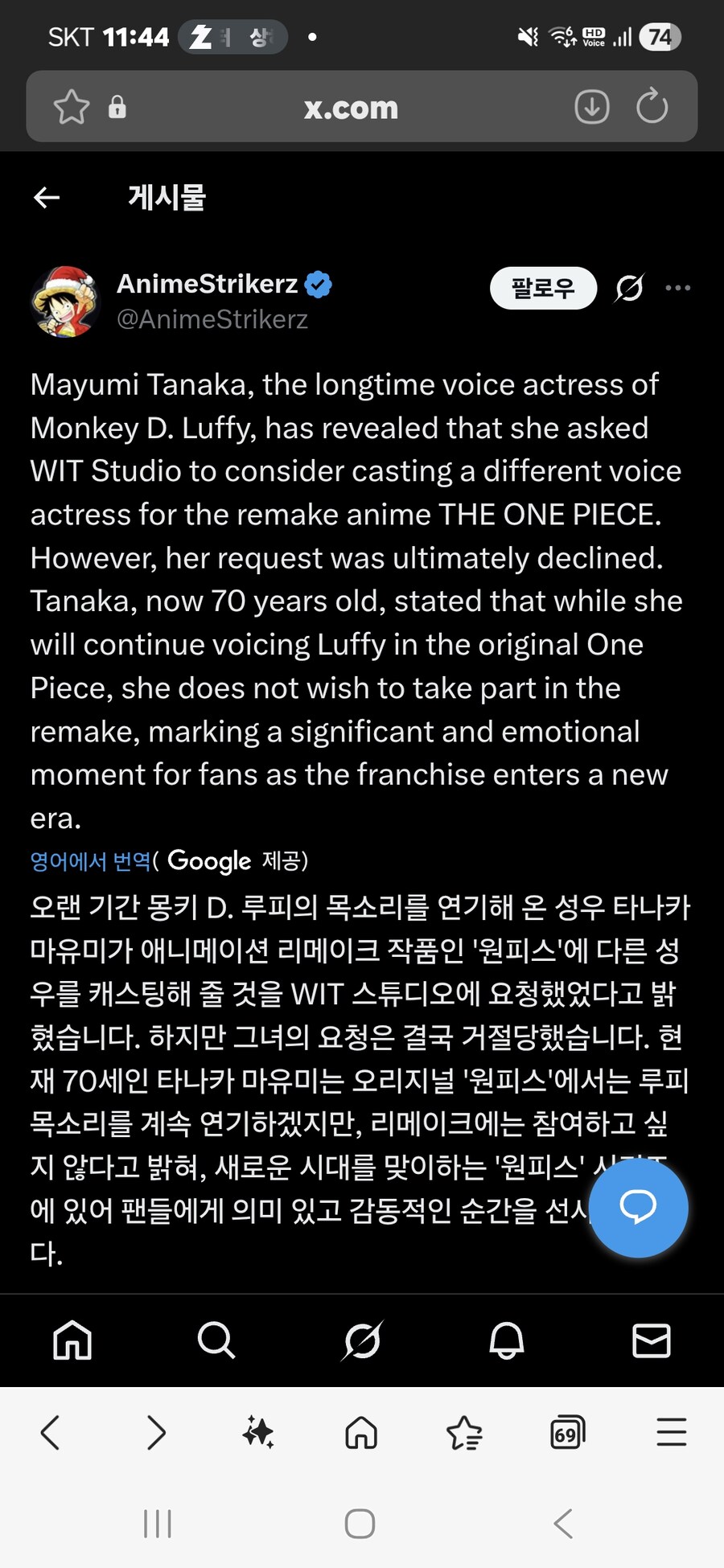The image size is (724, 1568).
Task: Tap the x.com address bar
Action: [352, 106]
